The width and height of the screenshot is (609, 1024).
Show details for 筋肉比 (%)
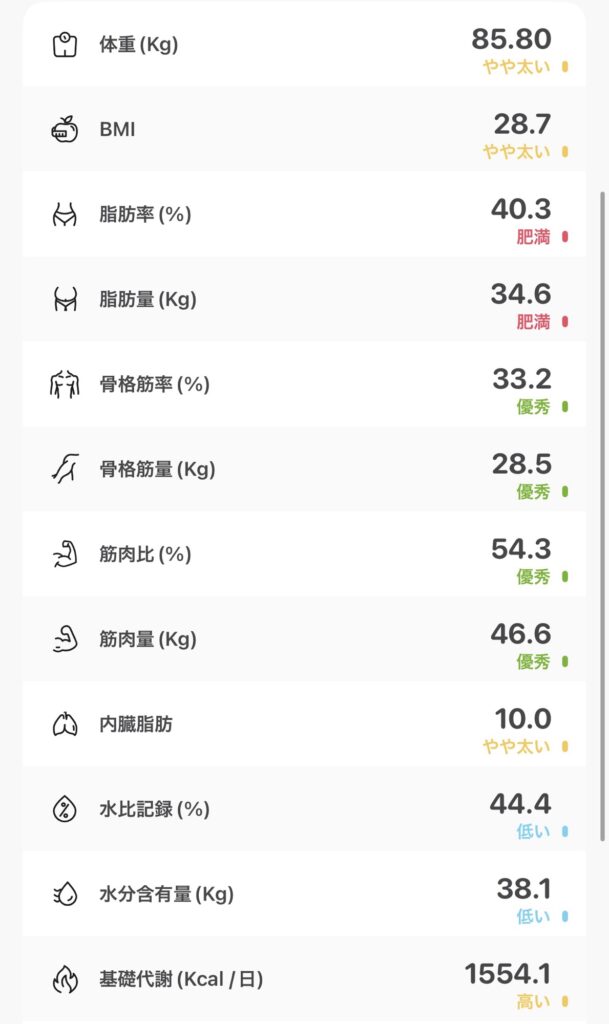(304, 555)
